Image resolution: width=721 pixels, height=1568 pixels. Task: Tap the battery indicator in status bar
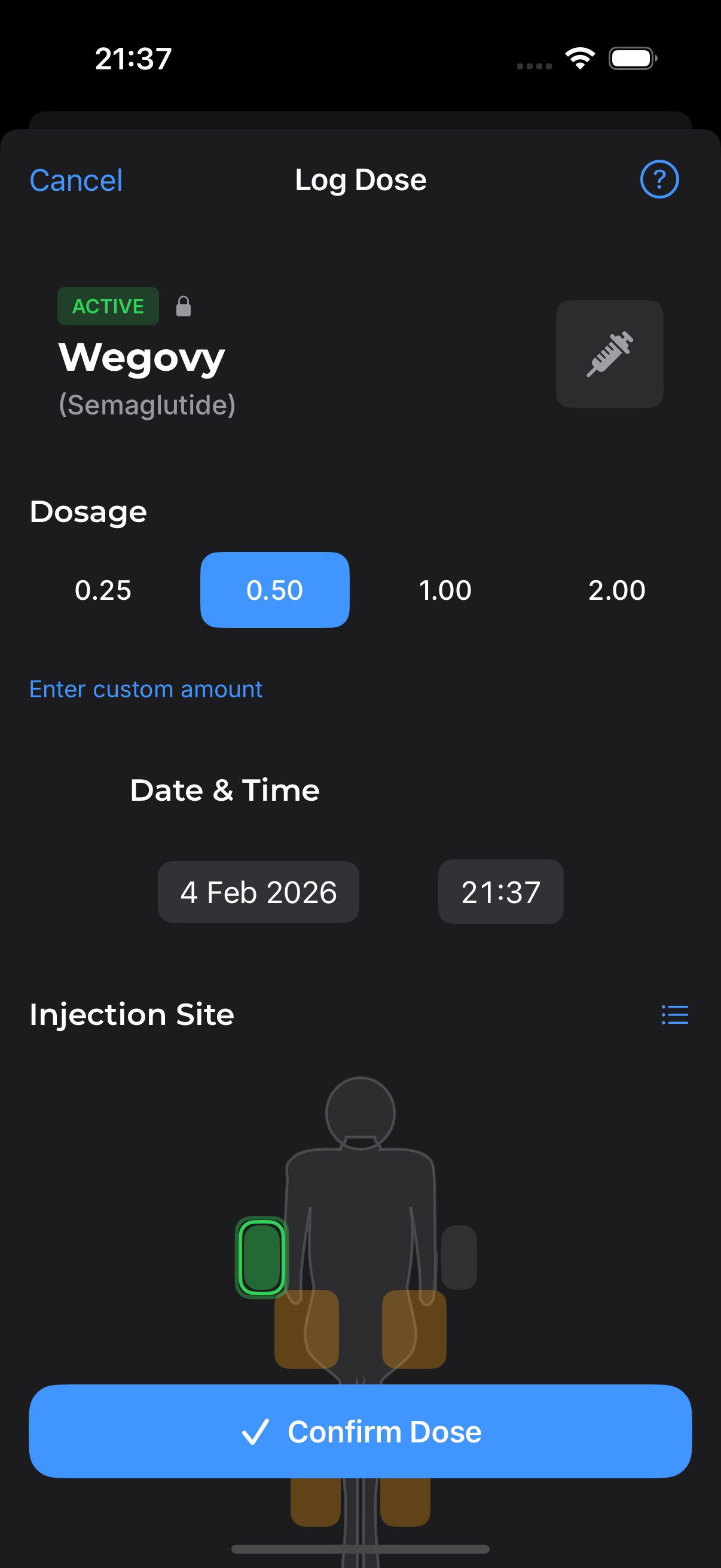(632, 57)
